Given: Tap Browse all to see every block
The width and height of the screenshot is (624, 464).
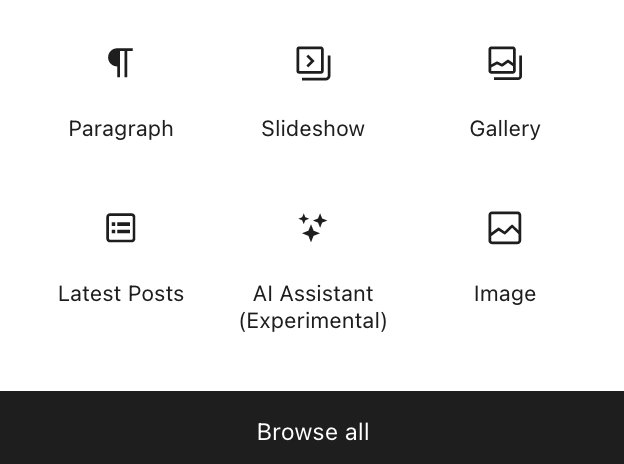Looking at the screenshot, I should [312, 431].
